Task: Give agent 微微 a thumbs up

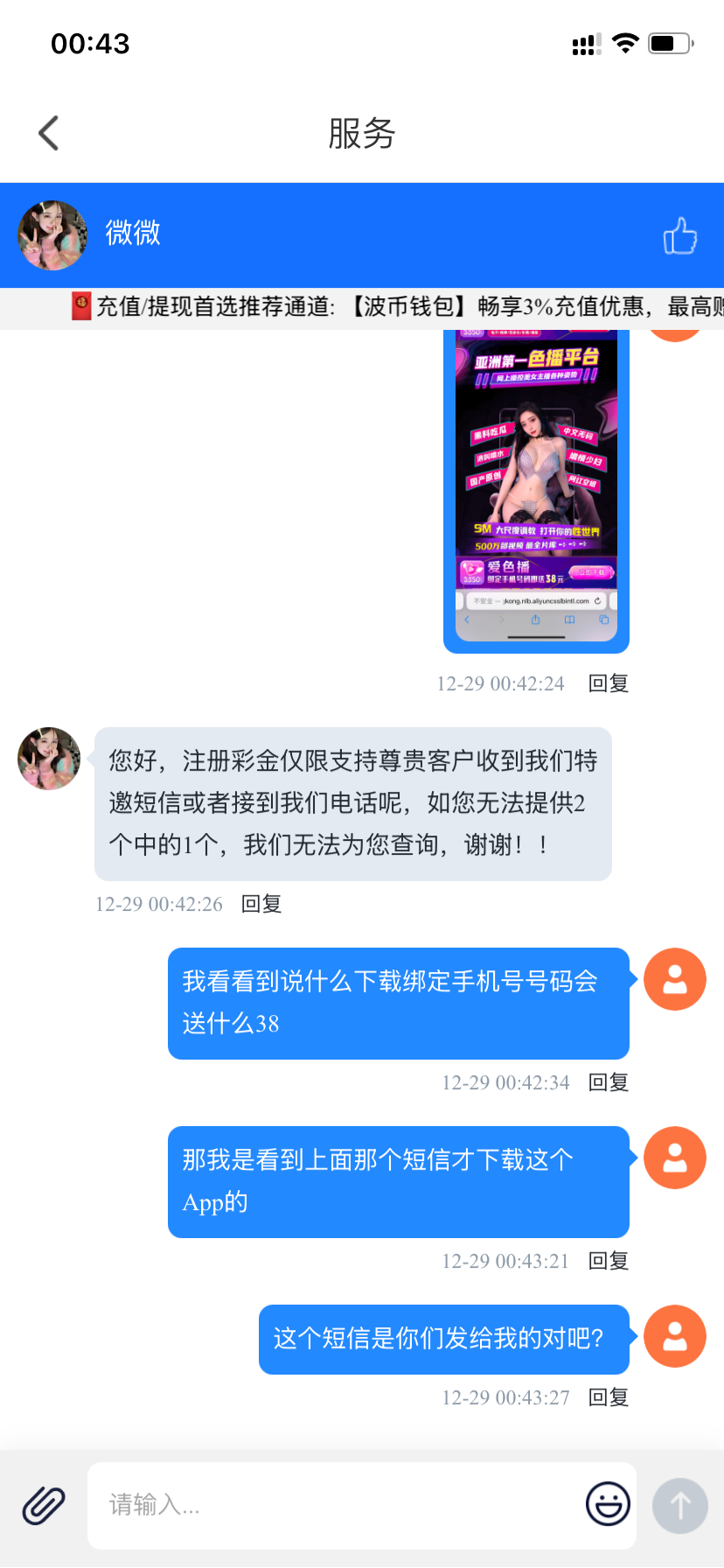Action: pyautogui.click(x=679, y=235)
